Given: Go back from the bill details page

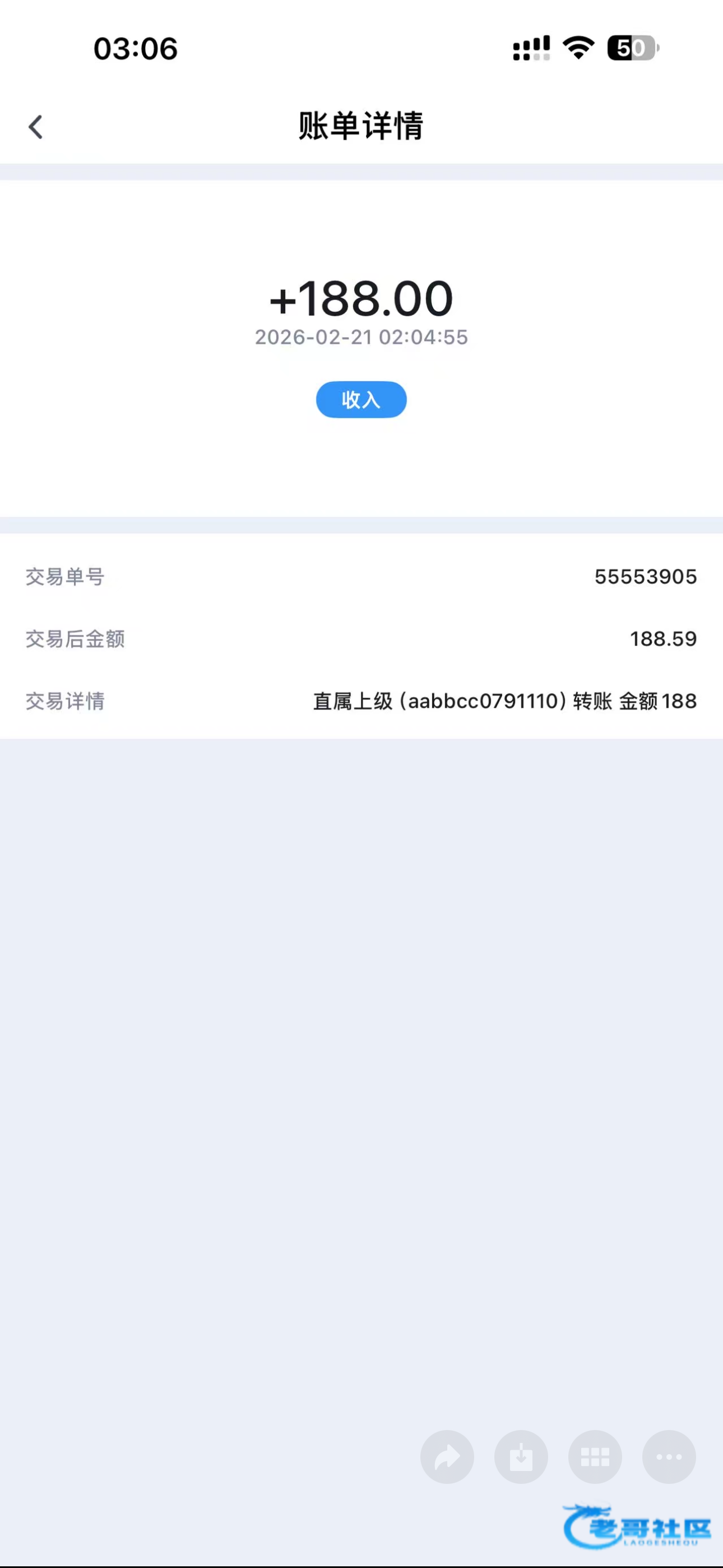Looking at the screenshot, I should pyautogui.click(x=36, y=127).
